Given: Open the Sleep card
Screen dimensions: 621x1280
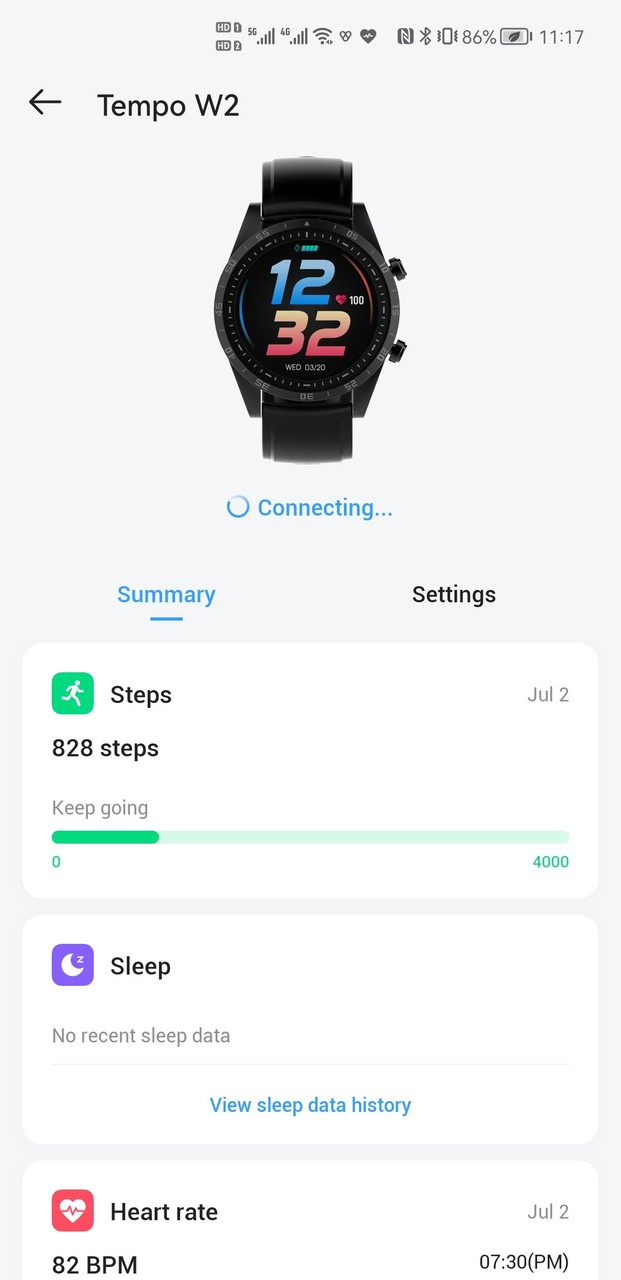Looking at the screenshot, I should (x=310, y=990).
